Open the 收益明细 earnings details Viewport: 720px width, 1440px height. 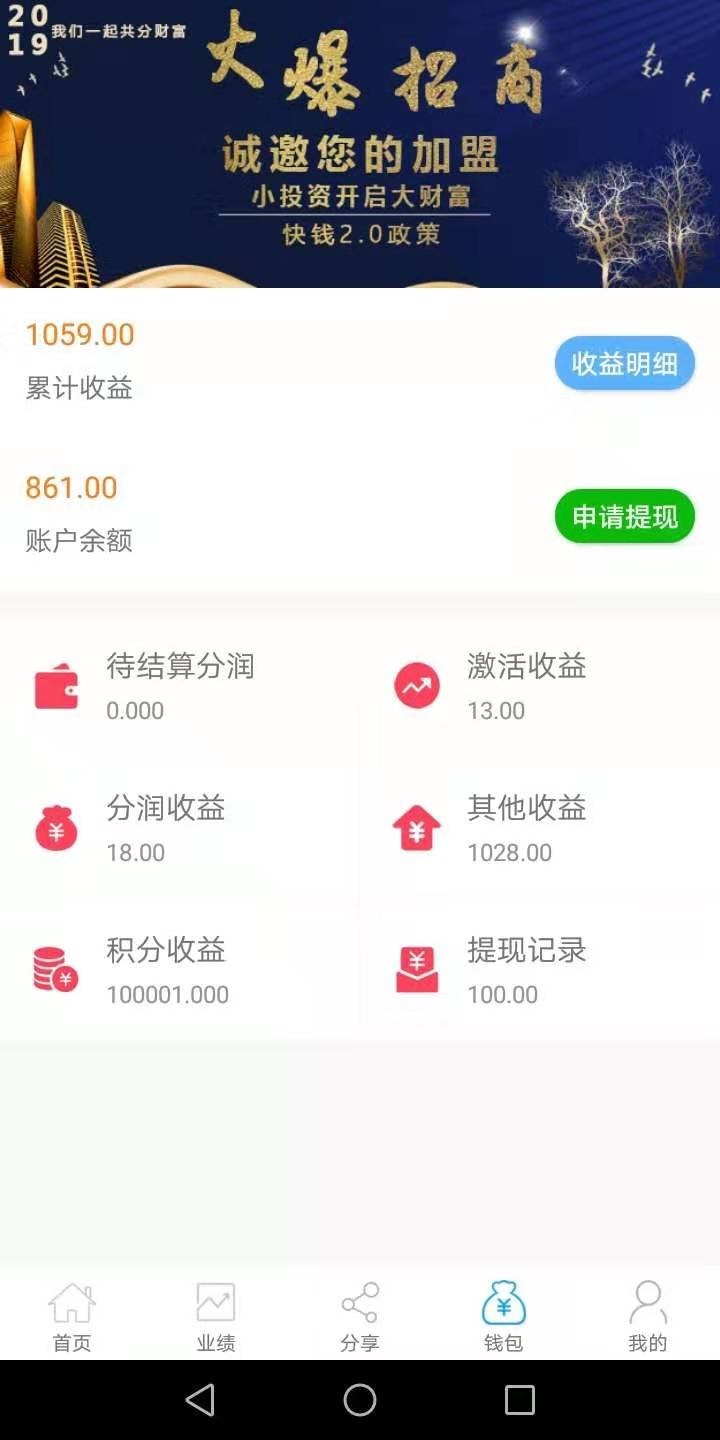(624, 364)
